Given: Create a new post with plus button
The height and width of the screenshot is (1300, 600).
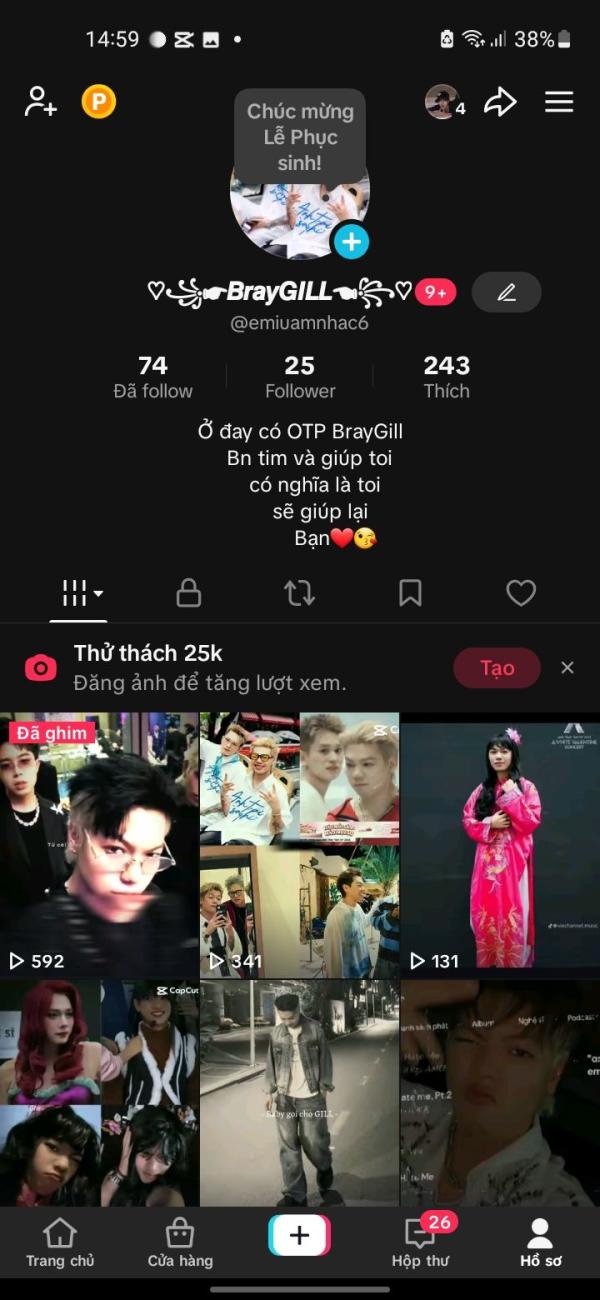Looking at the screenshot, I should point(299,1236).
